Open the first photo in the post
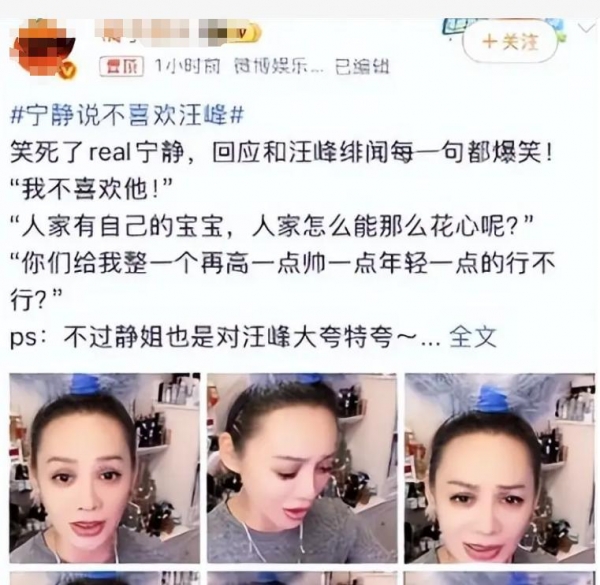This screenshot has height=585, width=600. pyautogui.click(x=104, y=467)
